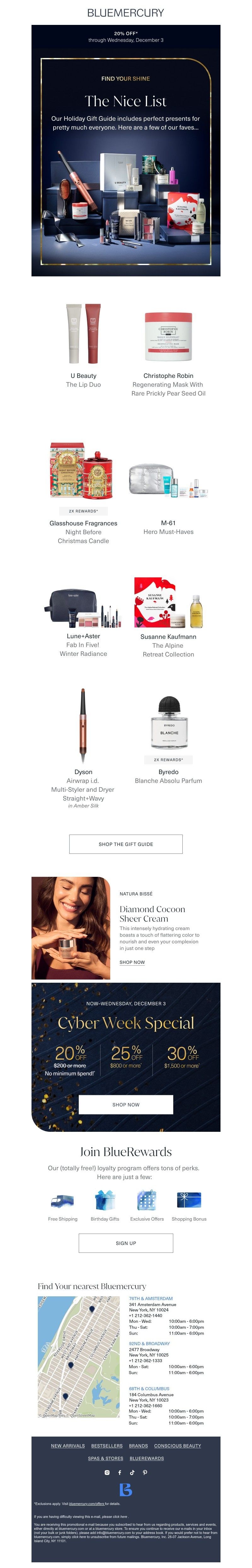The height and width of the screenshot is (1568, 252).
Task: Go to the New Arrivals footer link
Action: (x=67, y=1446)
